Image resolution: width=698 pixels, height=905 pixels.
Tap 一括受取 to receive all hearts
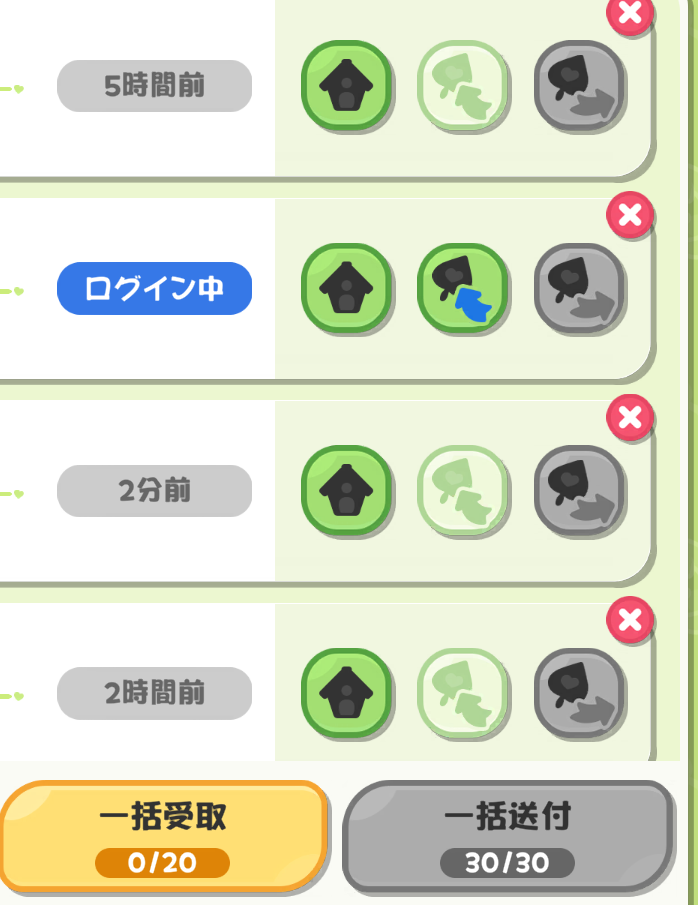point(164,835)
